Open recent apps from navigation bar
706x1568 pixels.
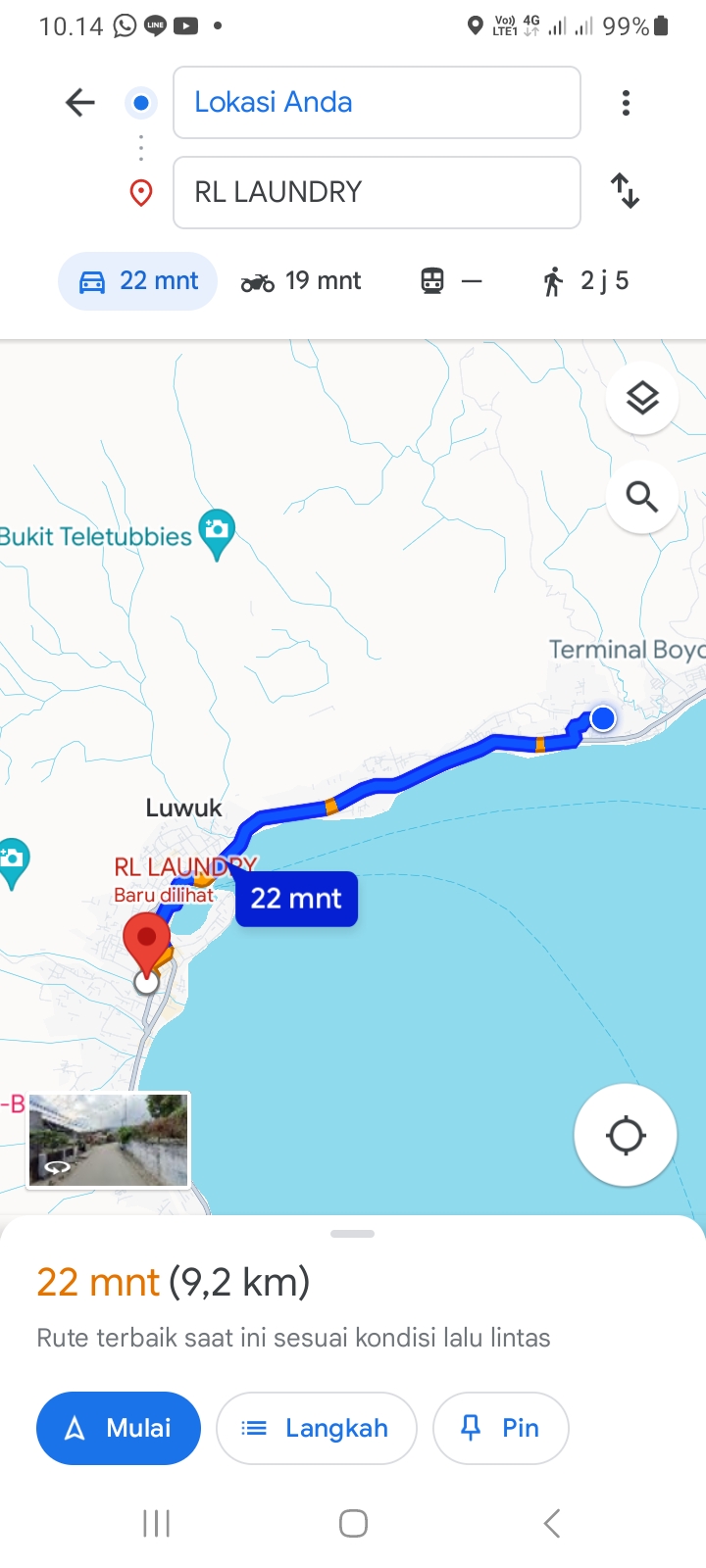coord(157,1524)
